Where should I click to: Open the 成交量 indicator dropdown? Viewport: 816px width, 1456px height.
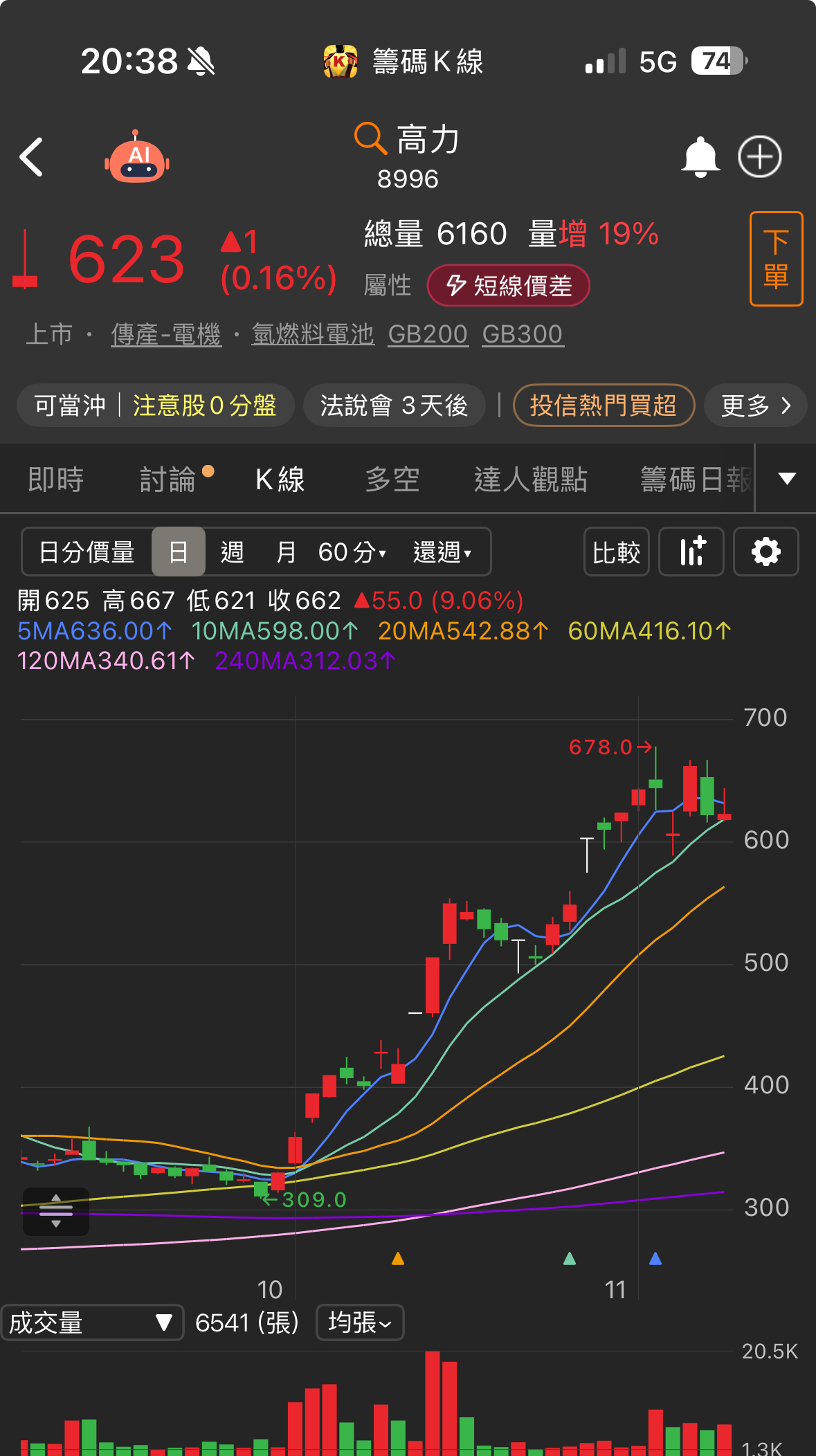(x=91, y=1323)
